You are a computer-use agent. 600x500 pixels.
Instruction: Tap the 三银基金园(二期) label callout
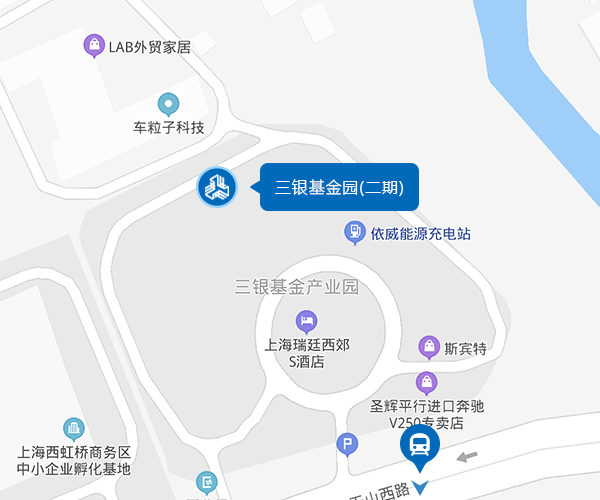tap(338, 186)
